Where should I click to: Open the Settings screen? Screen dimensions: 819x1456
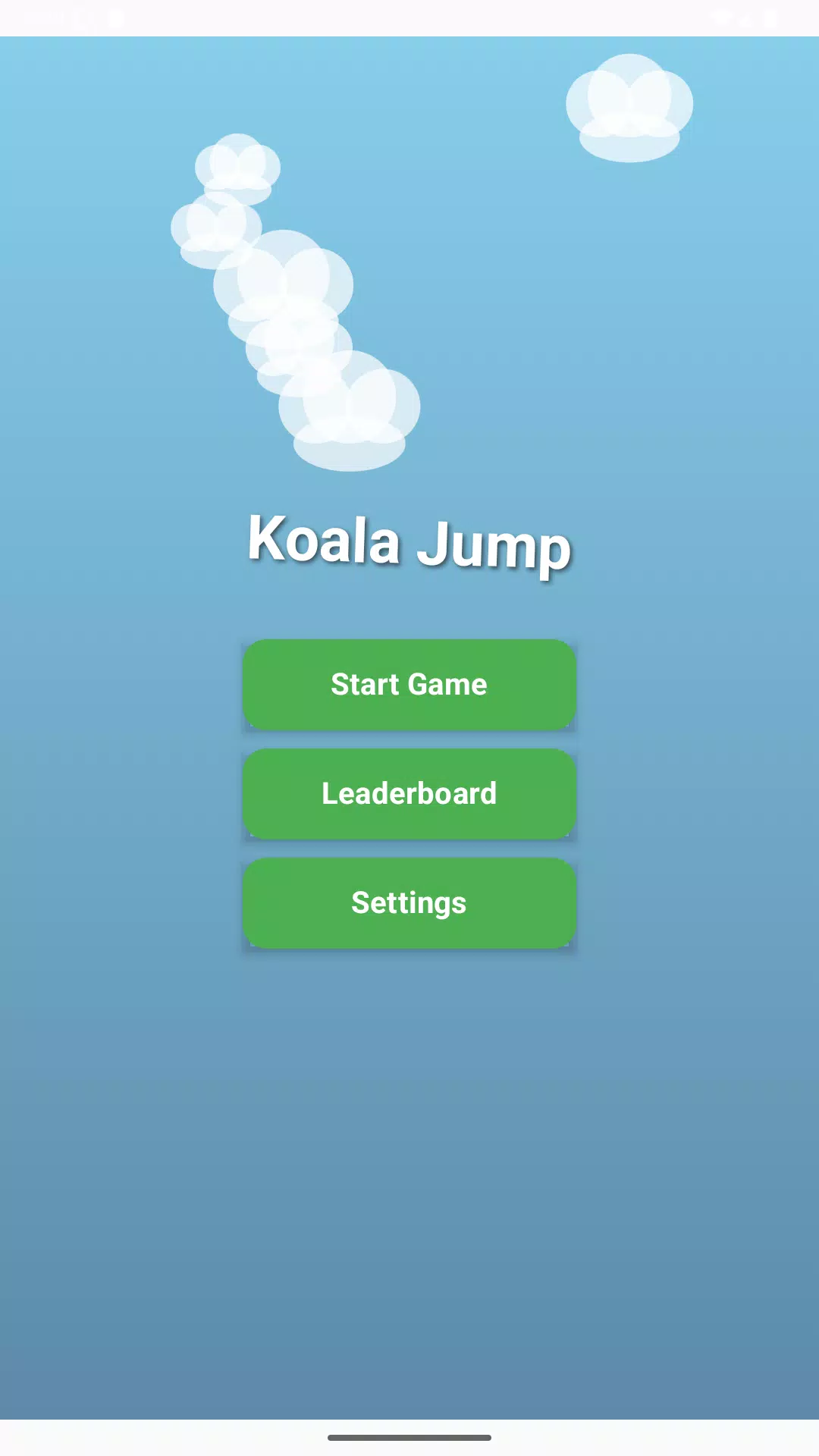pyautogui.click(x=409, y=903)
